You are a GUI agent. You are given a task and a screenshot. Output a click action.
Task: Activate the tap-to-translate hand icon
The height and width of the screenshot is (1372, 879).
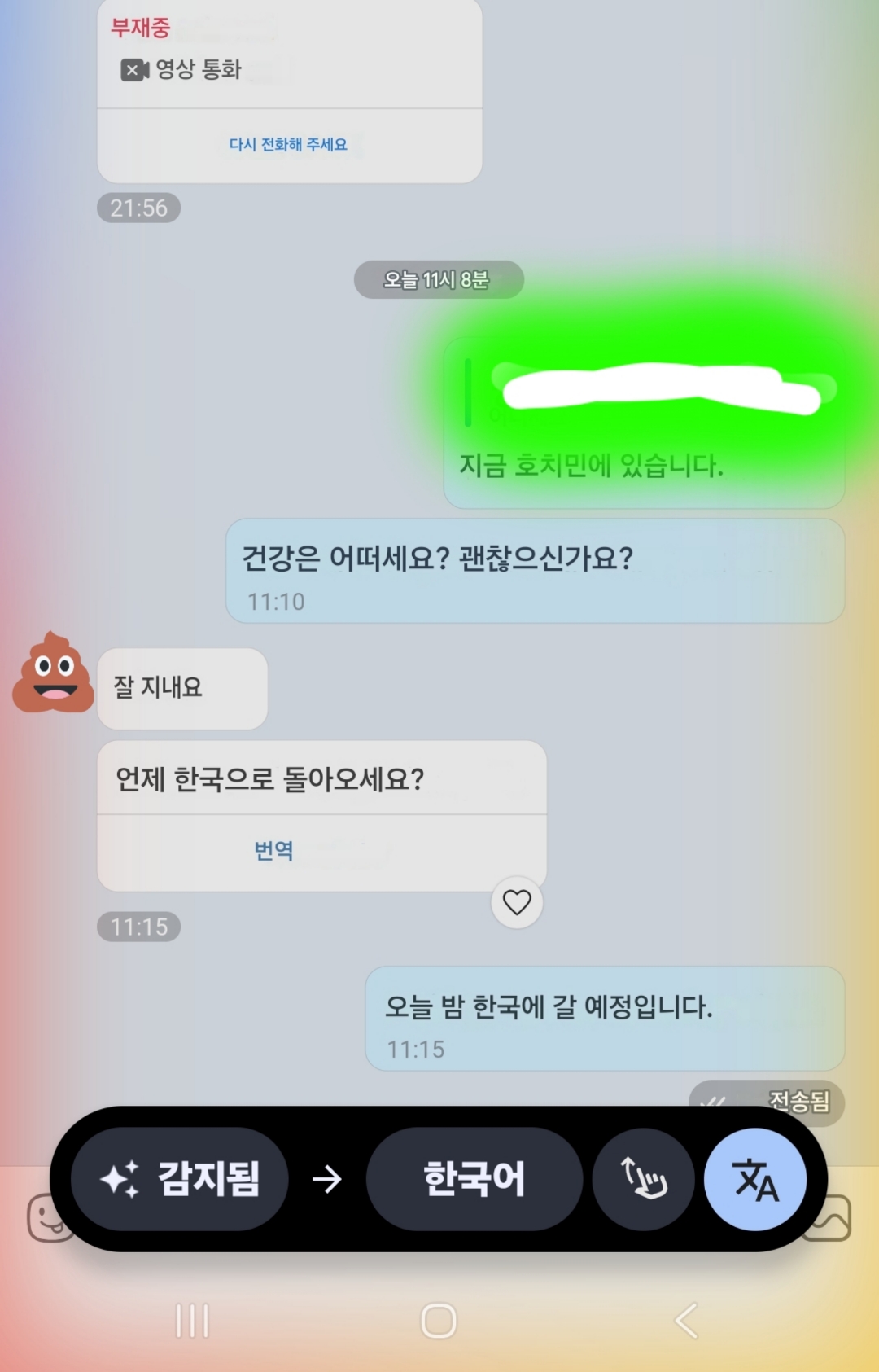643,1178
